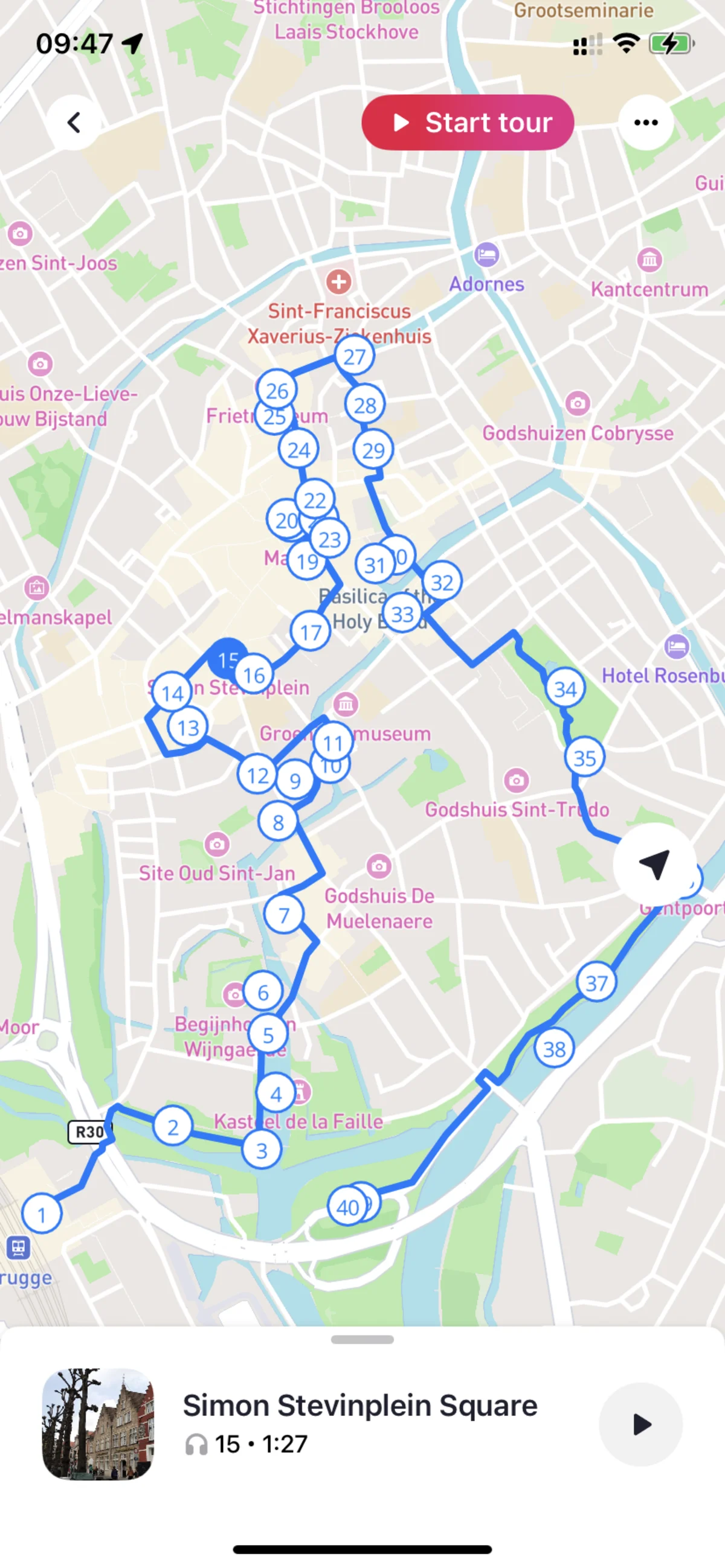Select tour stop 35 on the map
The image size is (725, 1568).
click(585, 757)
